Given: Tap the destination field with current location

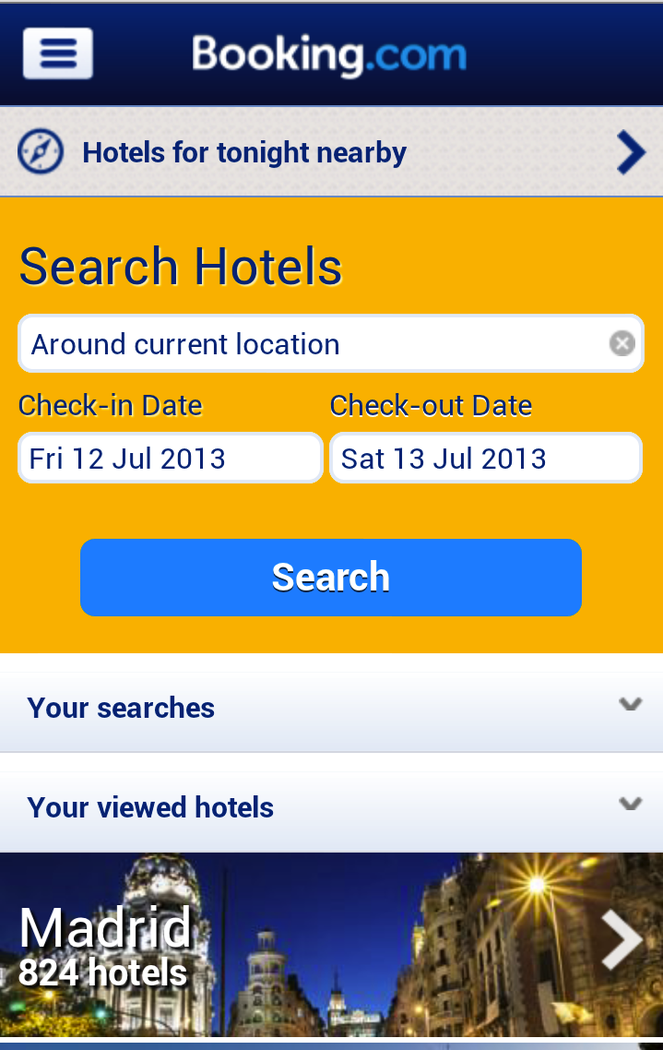Looking at the screenshot, I should [300, 344].
